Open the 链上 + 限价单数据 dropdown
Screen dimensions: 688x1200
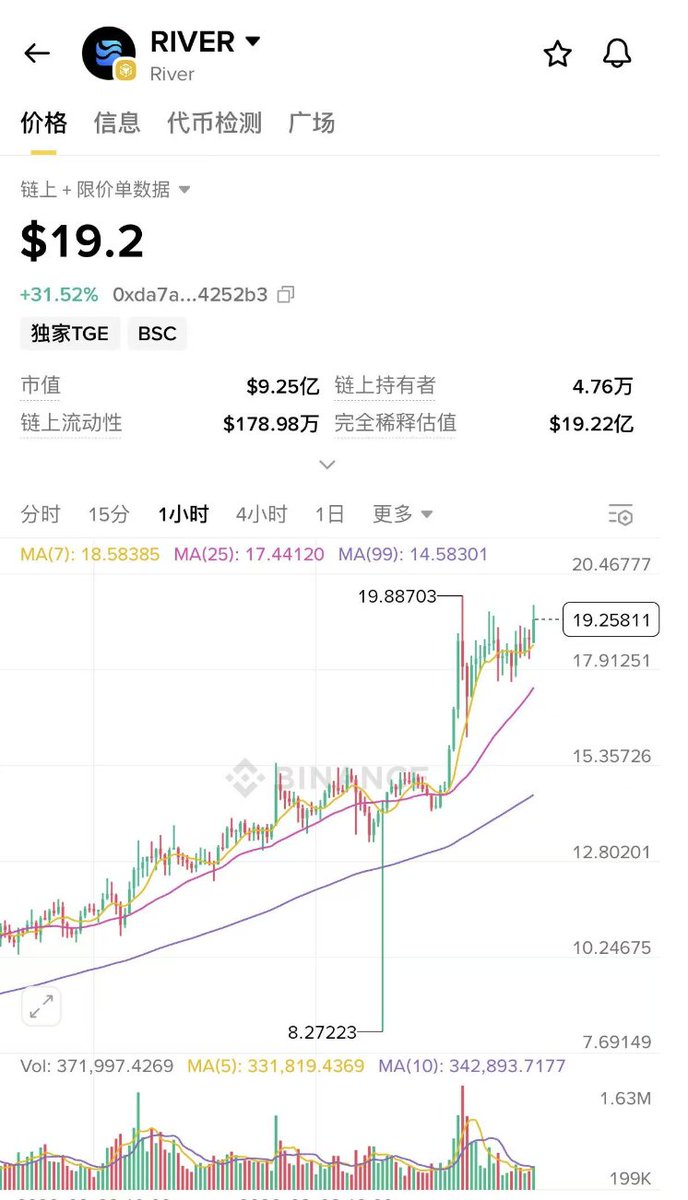184,190
